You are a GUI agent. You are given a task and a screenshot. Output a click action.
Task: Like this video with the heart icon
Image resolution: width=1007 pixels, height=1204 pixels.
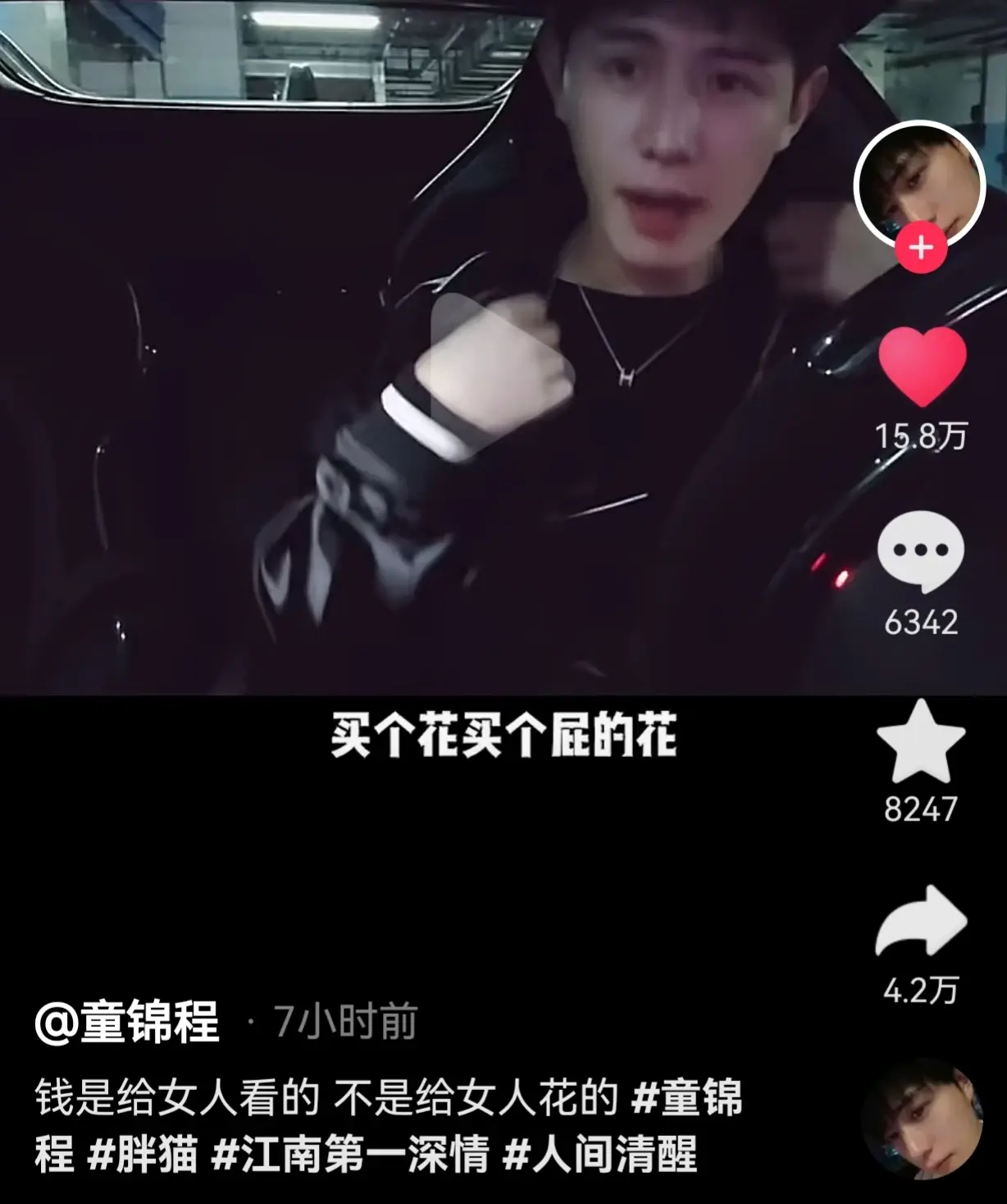(x=922, y=366)
